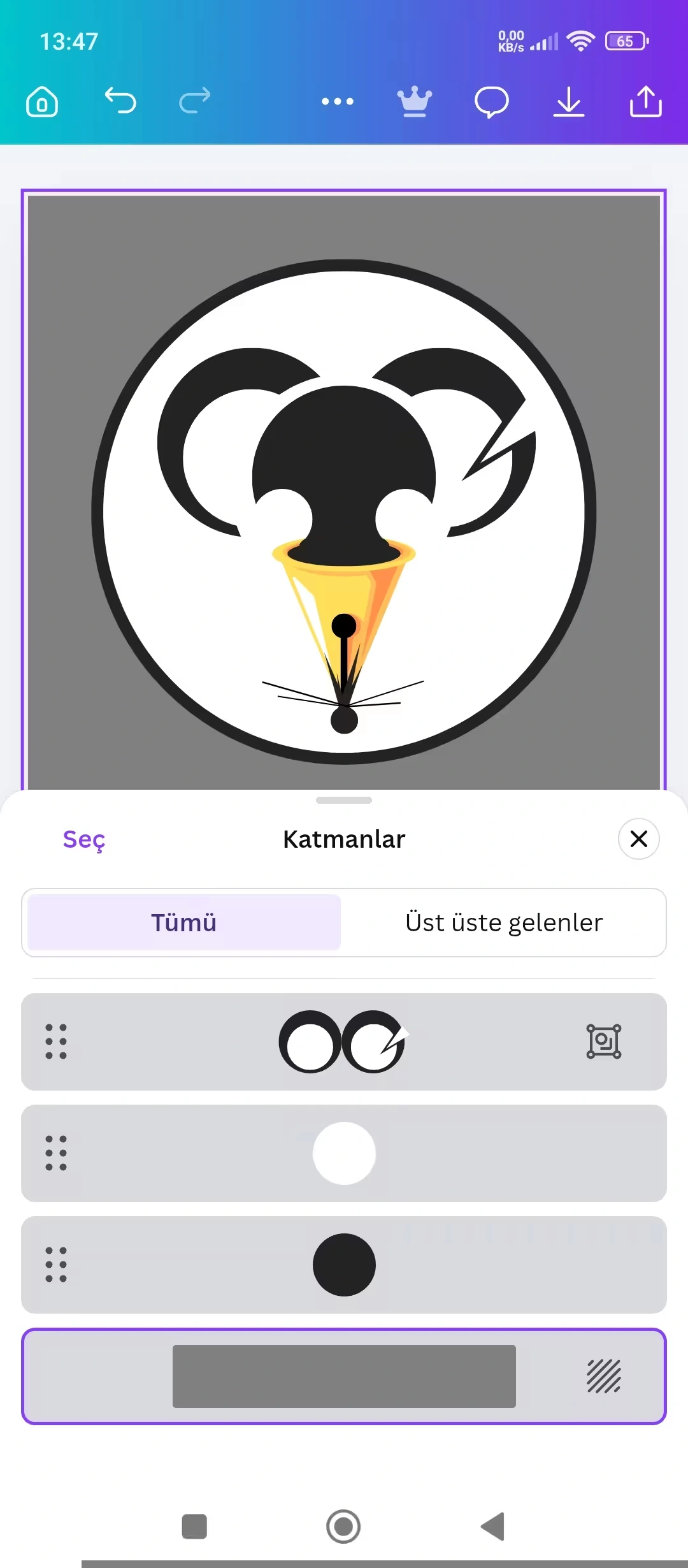Share the design
The width and height of the screenshot is (688, 1568).
click(645, 101)
